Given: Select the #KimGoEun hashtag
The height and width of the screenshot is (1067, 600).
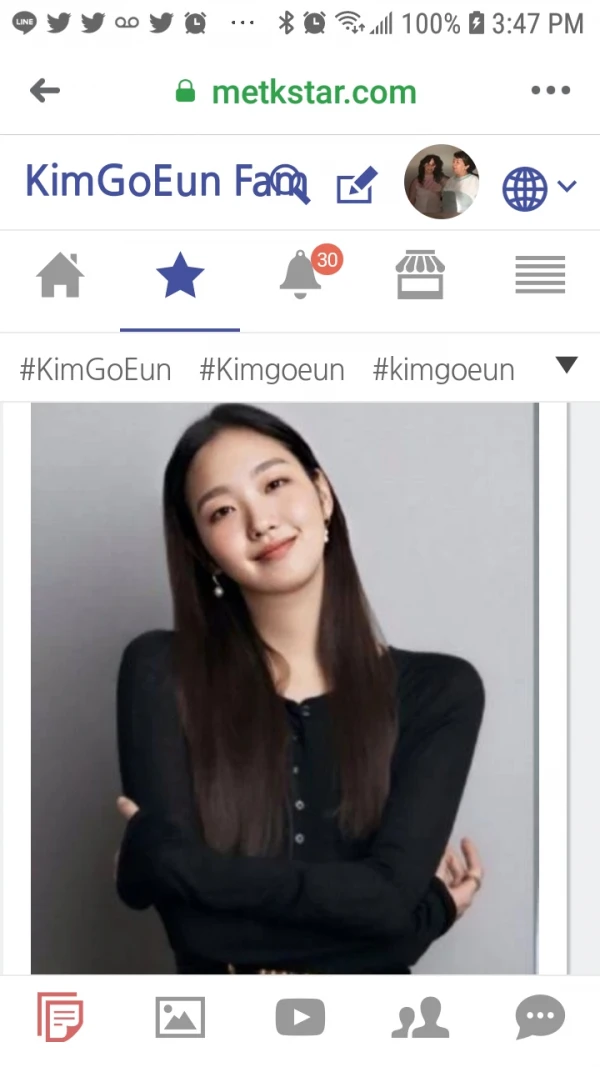Looking at the screenshot, I should 96,370.
